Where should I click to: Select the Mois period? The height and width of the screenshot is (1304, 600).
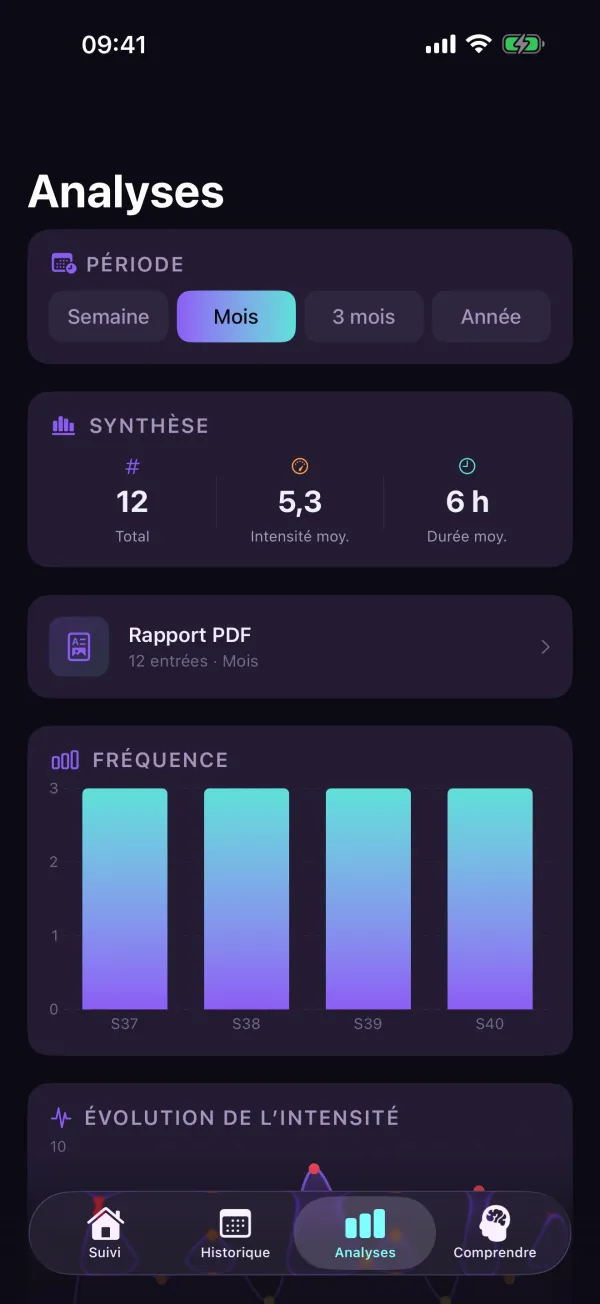[236, 317]
